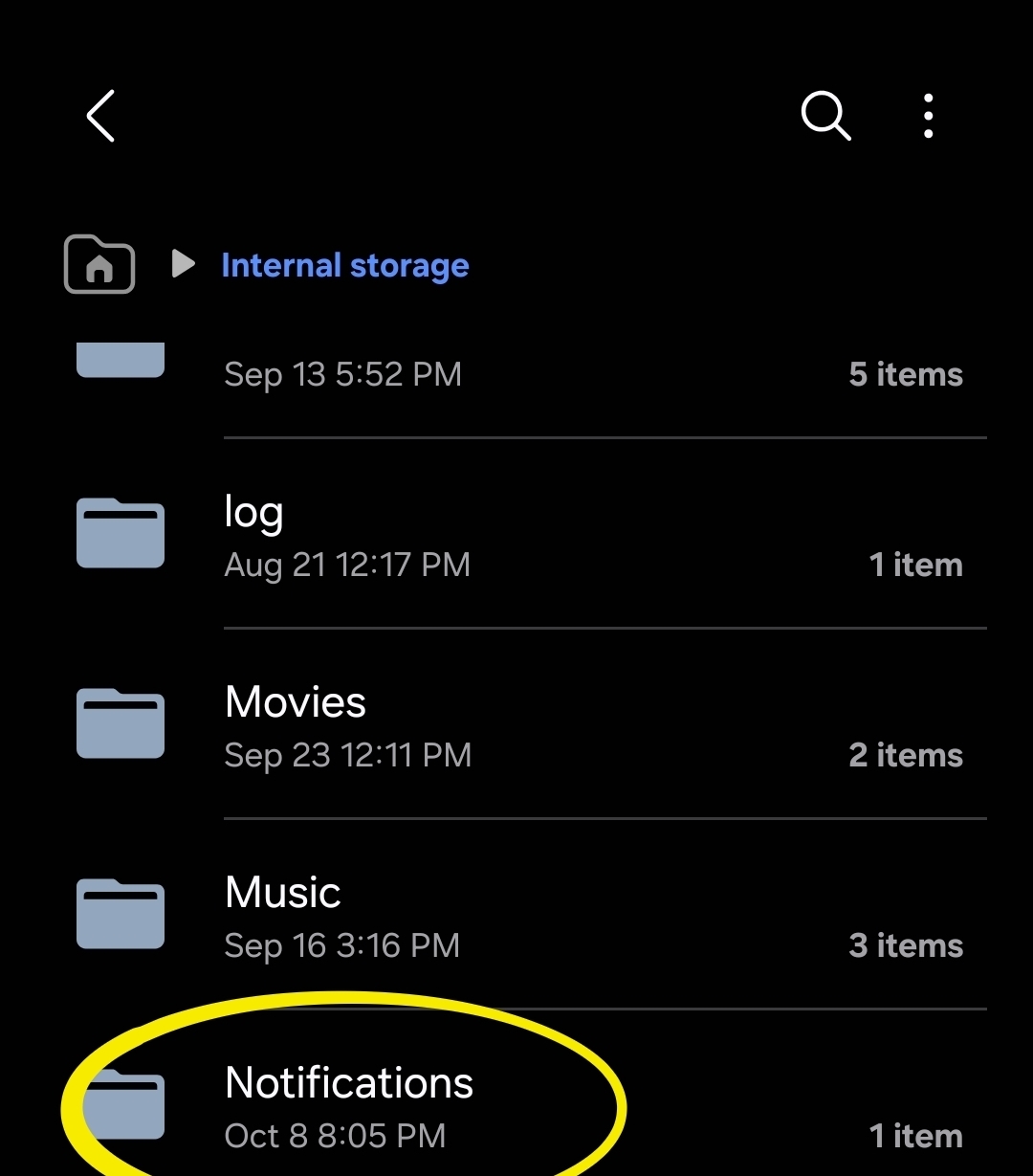Open the Movies folder
Viewport: 1033px width, 1176px height.
[516, 724]
